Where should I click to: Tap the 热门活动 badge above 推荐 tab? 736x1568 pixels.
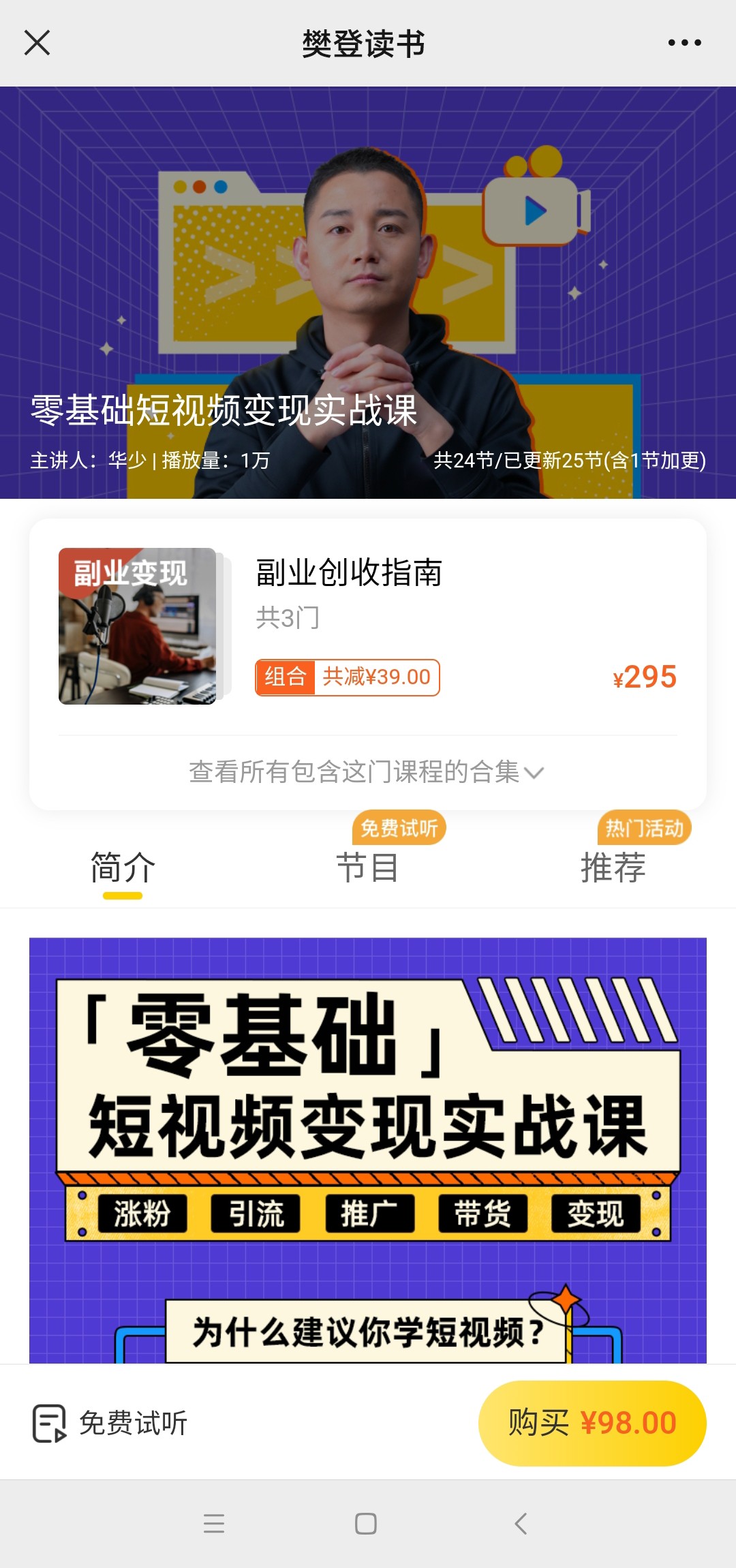643,827
